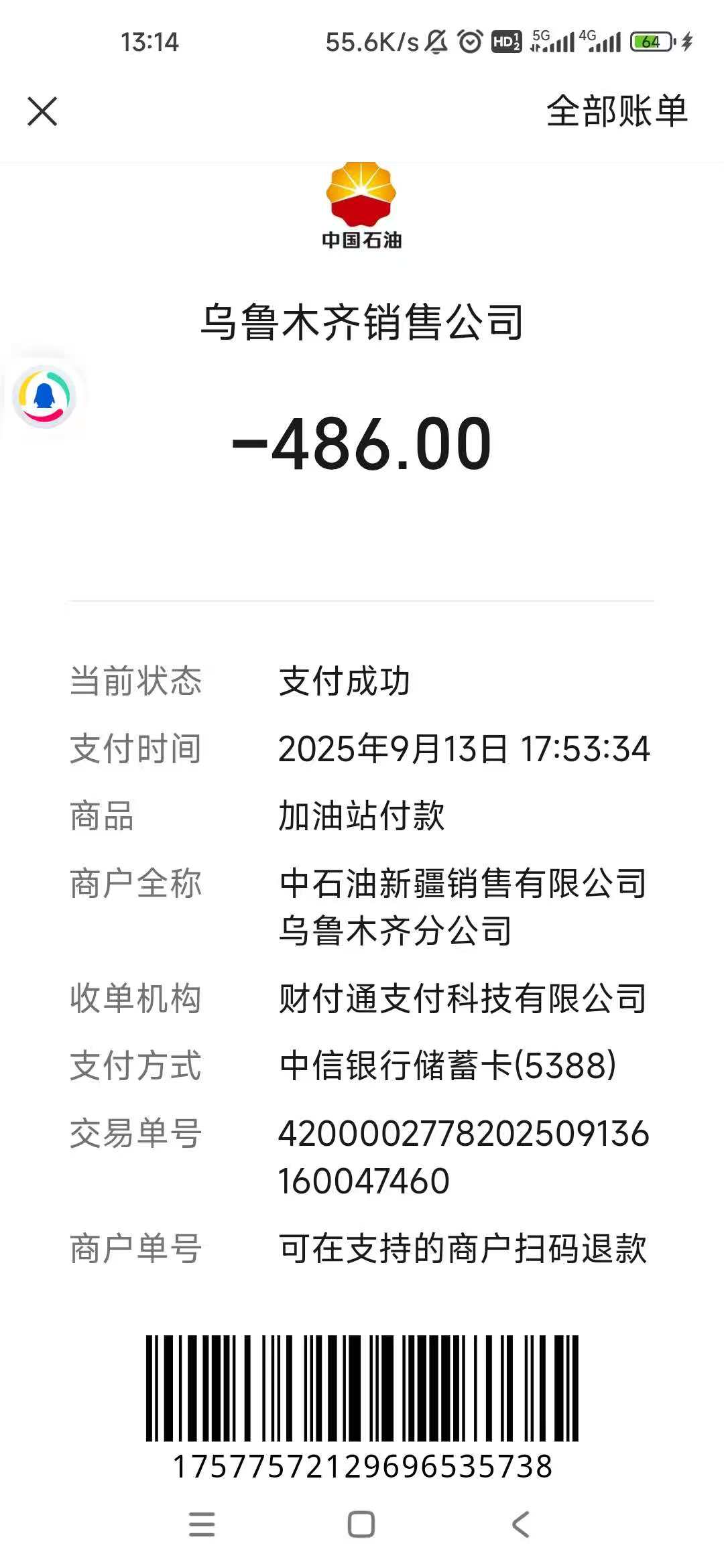Open 全部账单 (all bills)
This screenshot has width=724, height=1568.
click(617, 111)
